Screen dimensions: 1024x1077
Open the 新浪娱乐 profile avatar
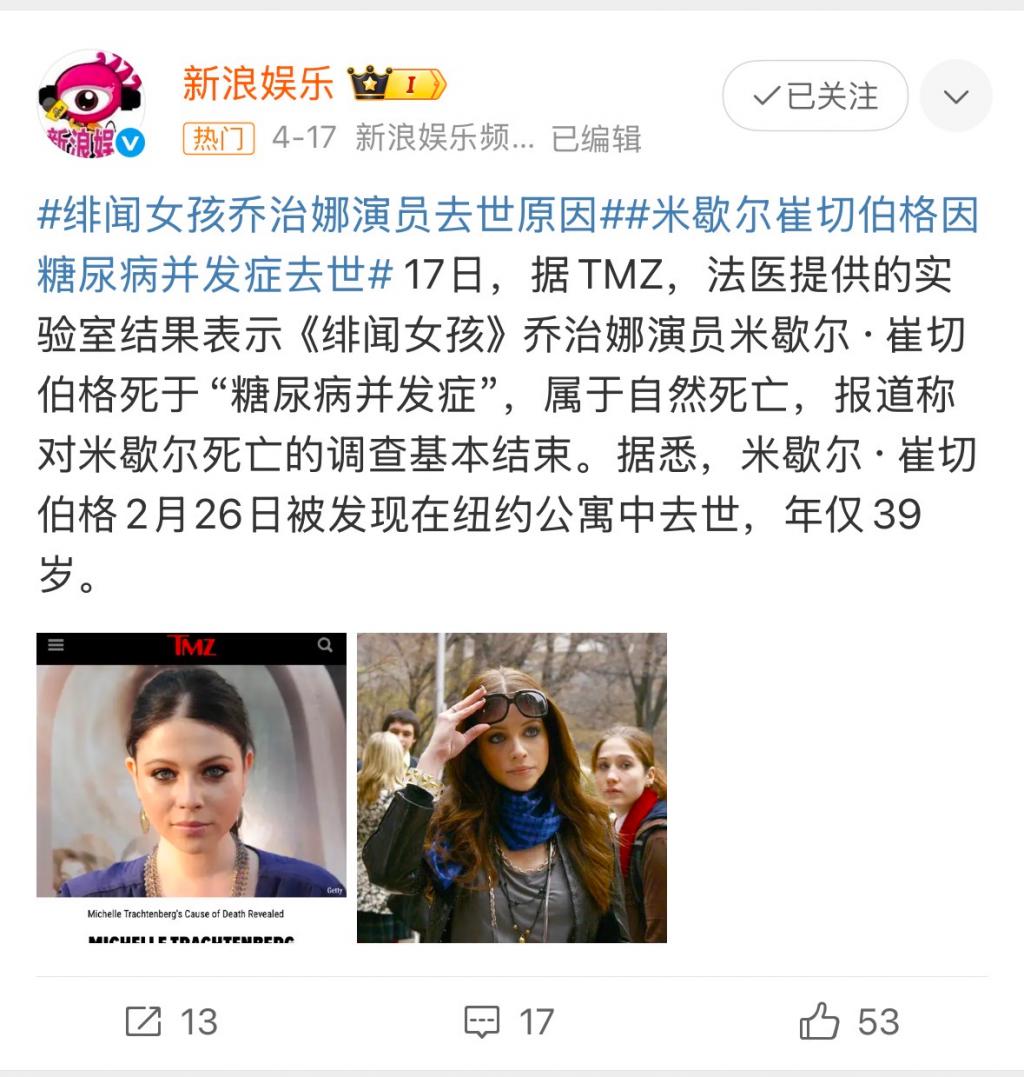click(92, 105)
